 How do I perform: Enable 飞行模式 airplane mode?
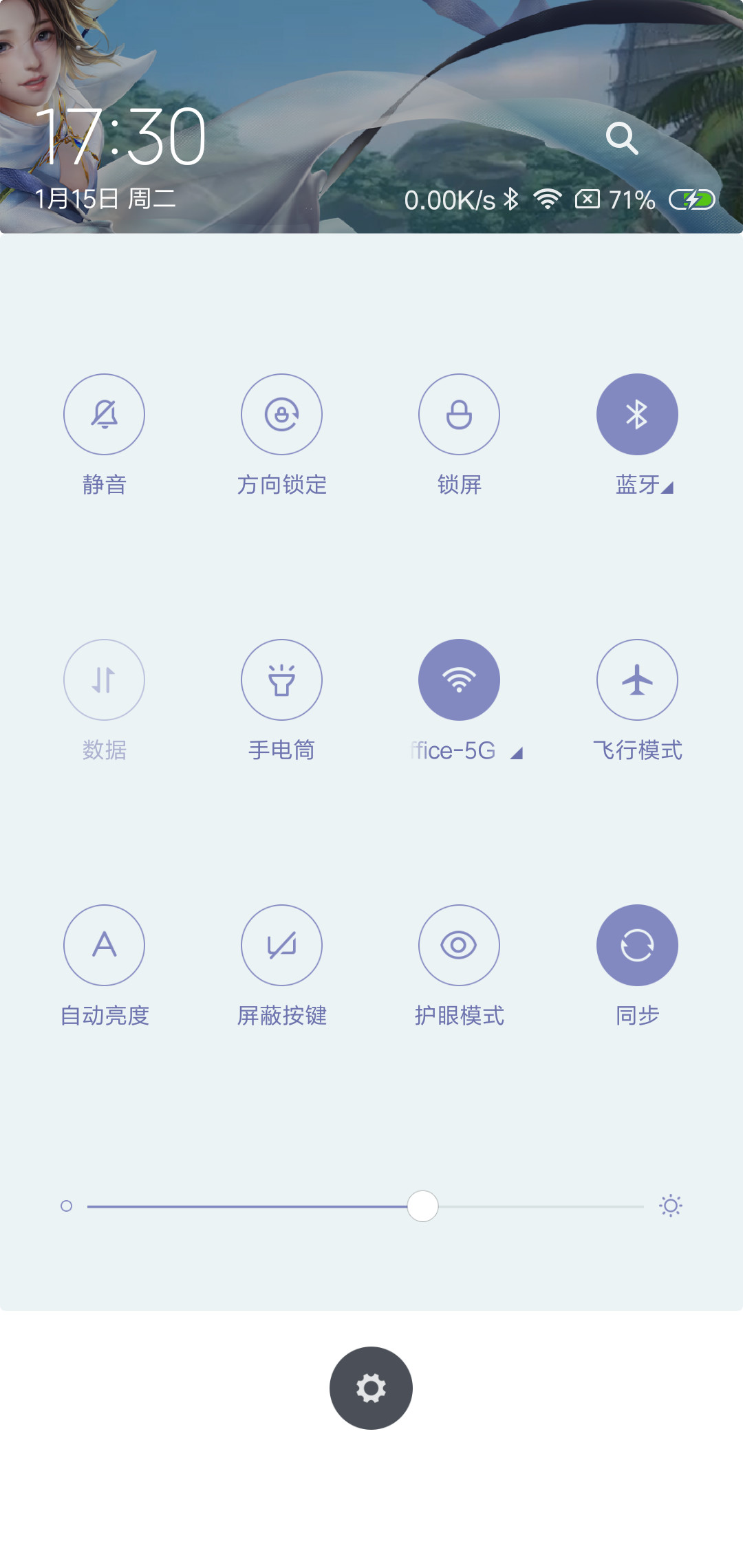coord(637,679)
